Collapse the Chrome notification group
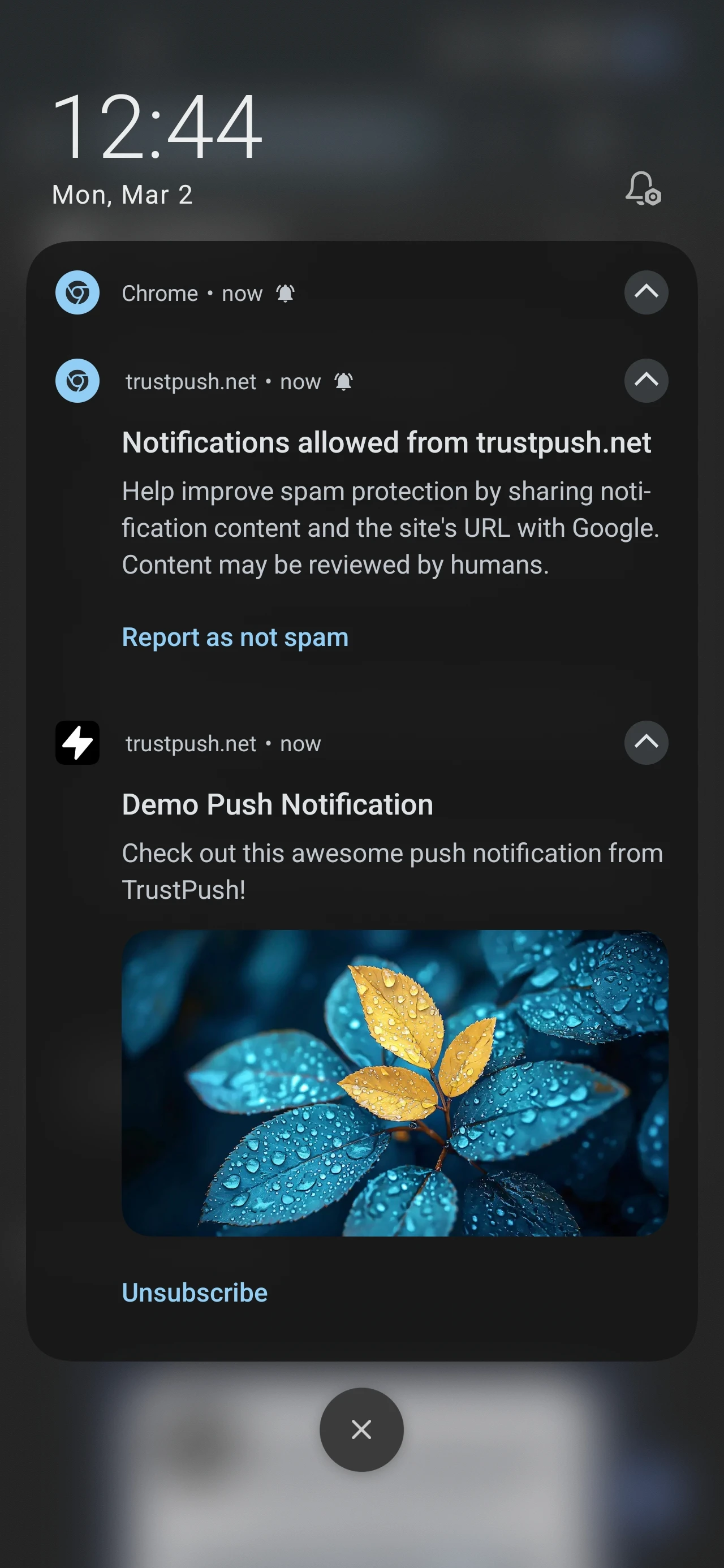 645,293
